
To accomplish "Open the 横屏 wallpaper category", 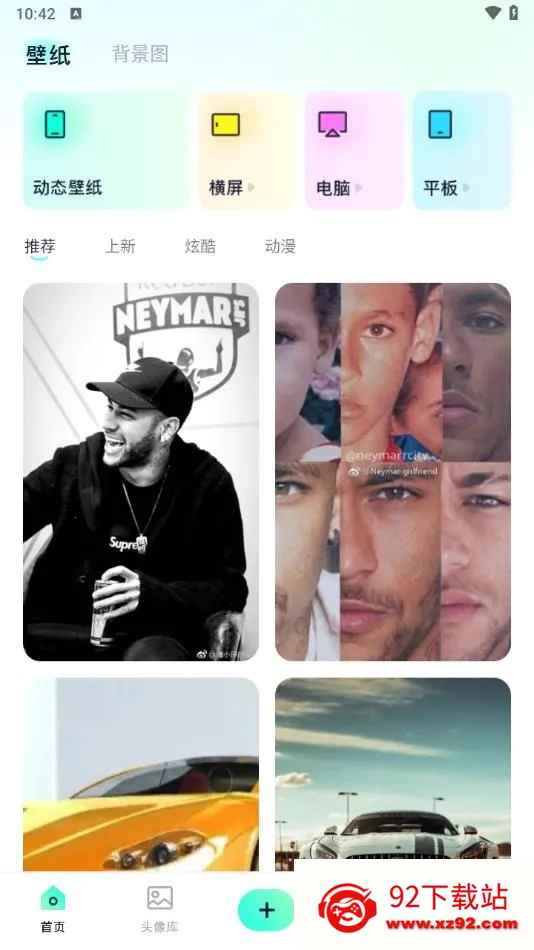I will pos(247,150).
